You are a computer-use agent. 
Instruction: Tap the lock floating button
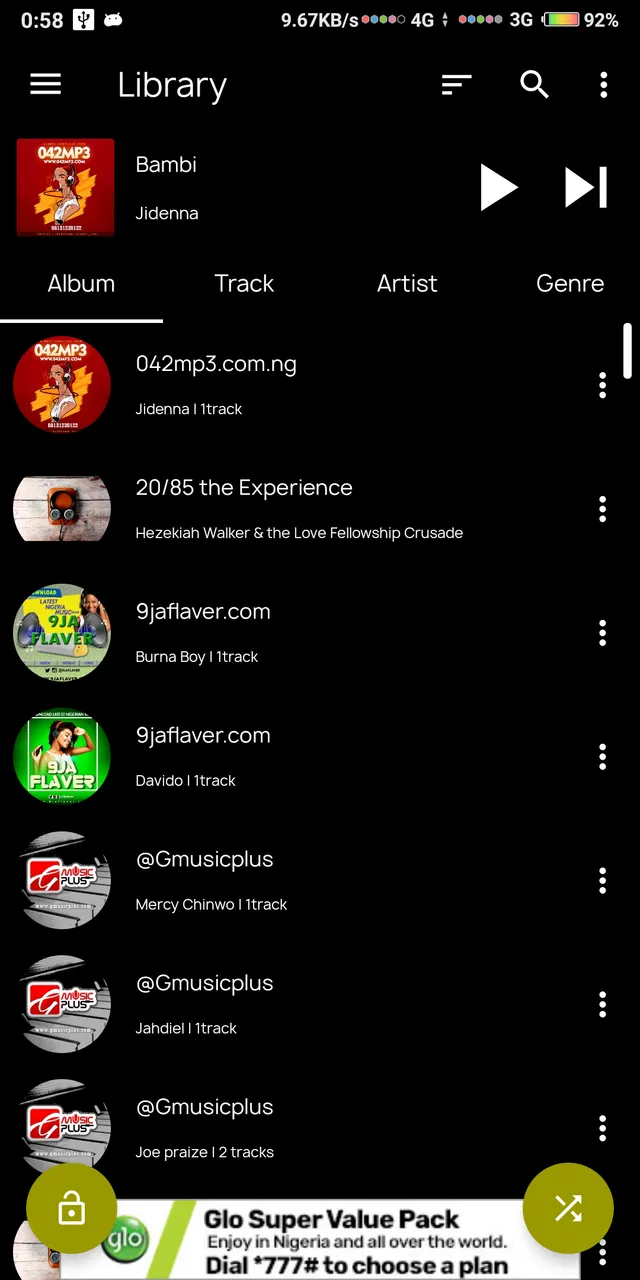(71, 1209)
